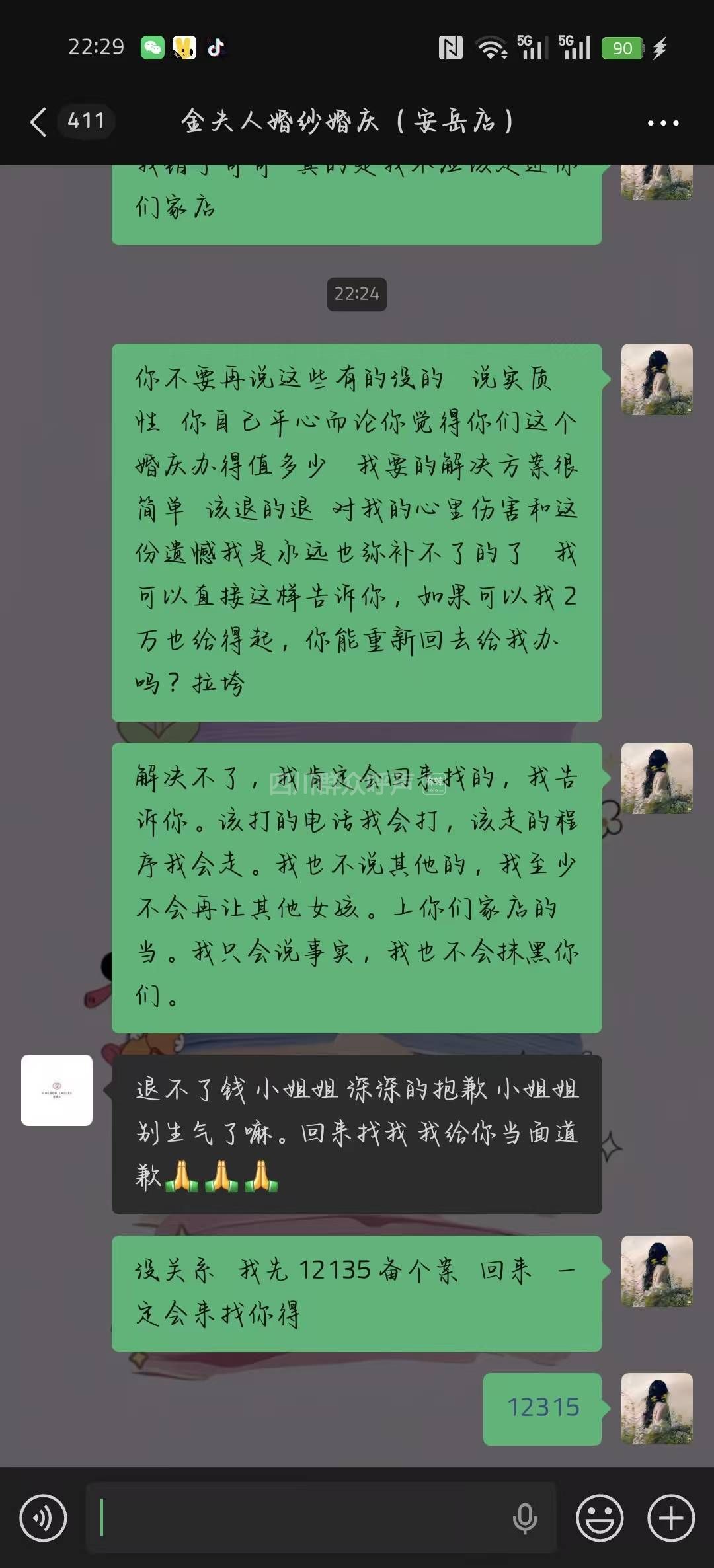This screenshot has height=1568, width=714.
Task: Tap the microphone dictation icon
Action: click(x=525, y=1518)
